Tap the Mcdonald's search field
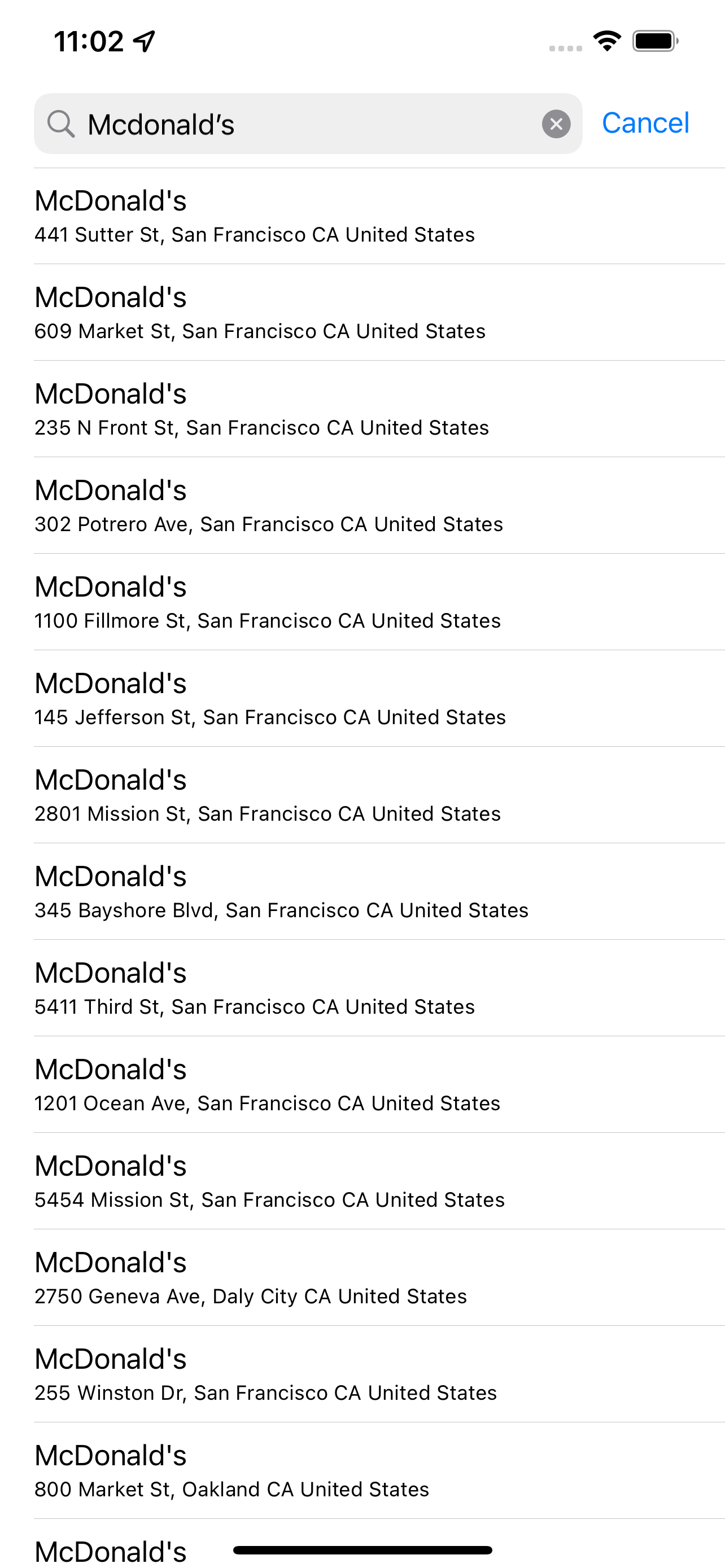This screenshot has height=1568, width=725. coord(304,124)
